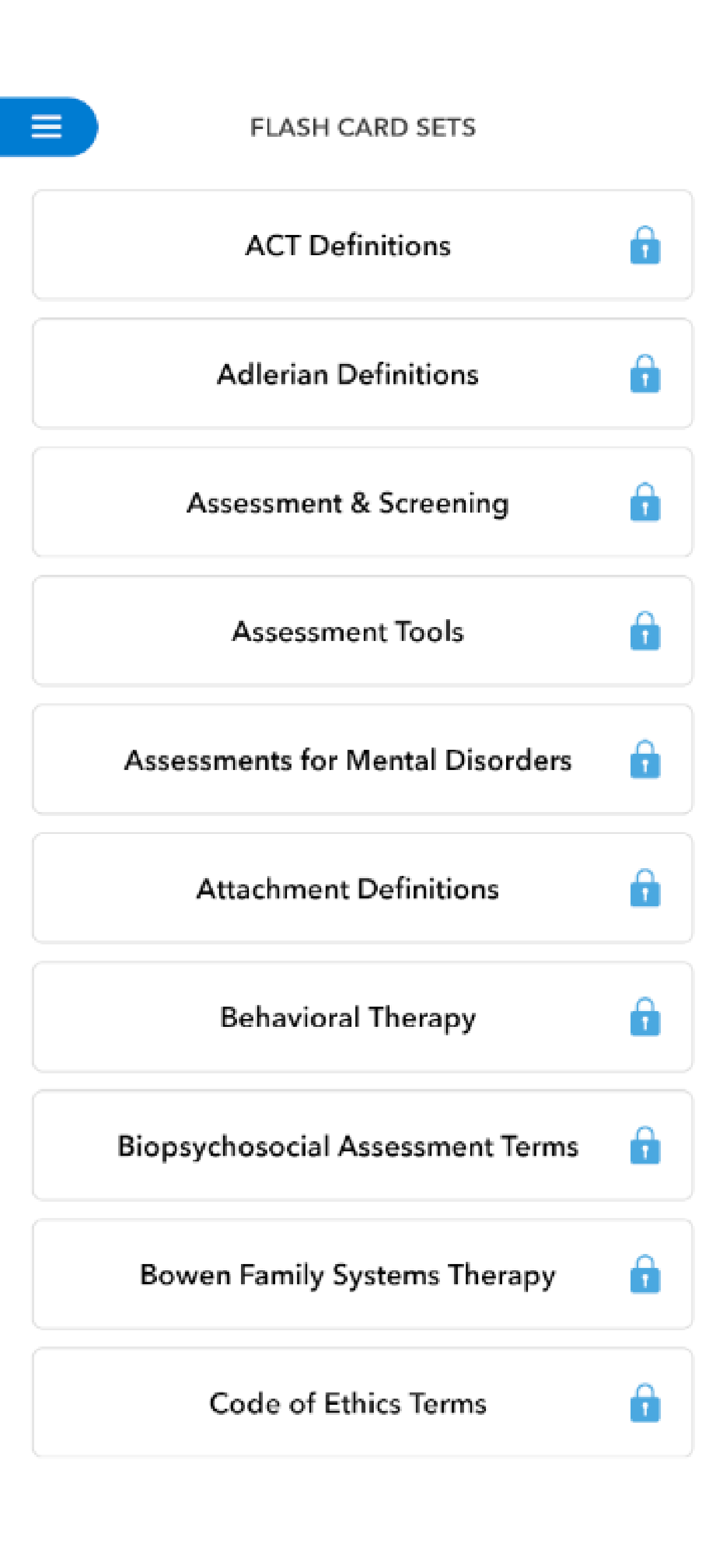723x1568 pixels.
Task: Click the lock icon beside Behavioral Therapy
Action: (x=645, y=1017)
